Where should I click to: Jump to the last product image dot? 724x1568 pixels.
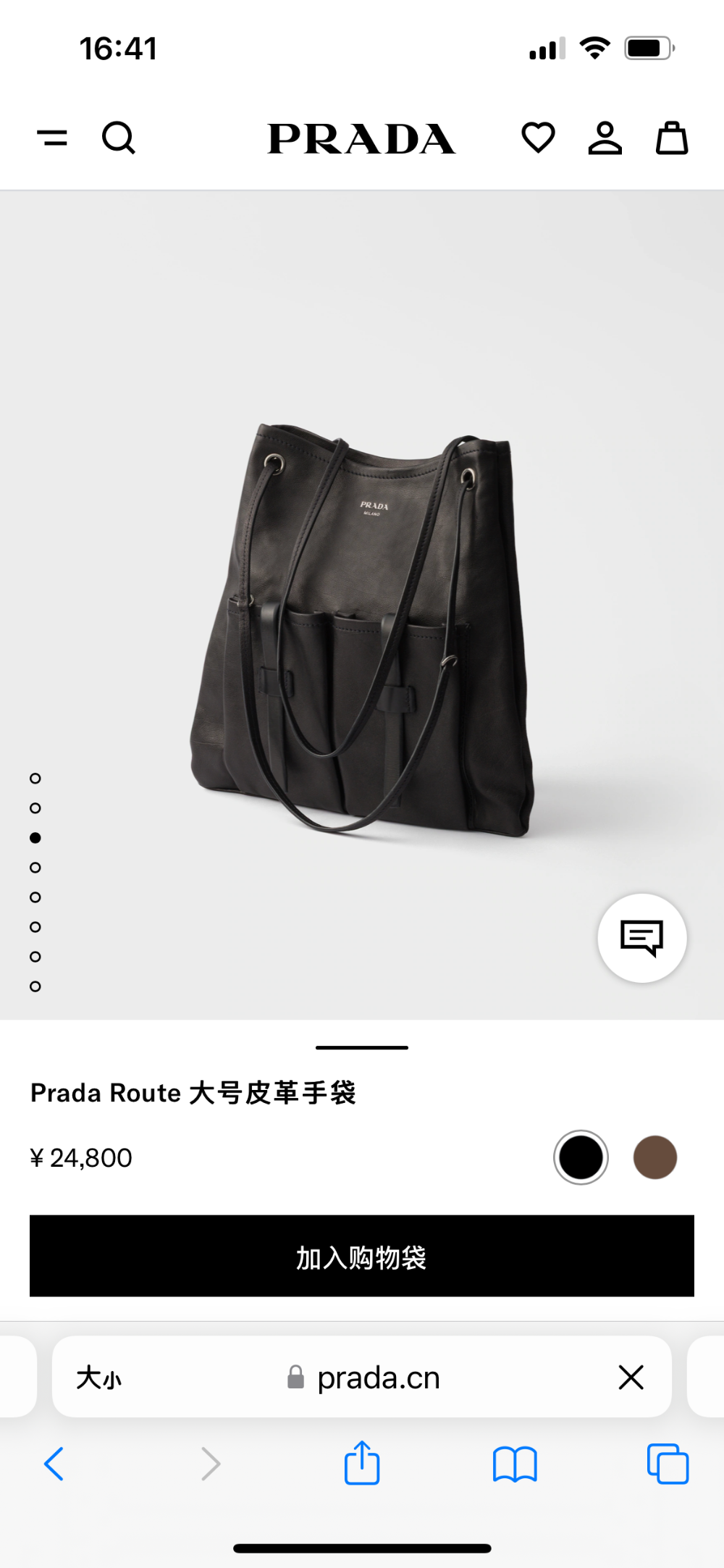coord(35,986)
